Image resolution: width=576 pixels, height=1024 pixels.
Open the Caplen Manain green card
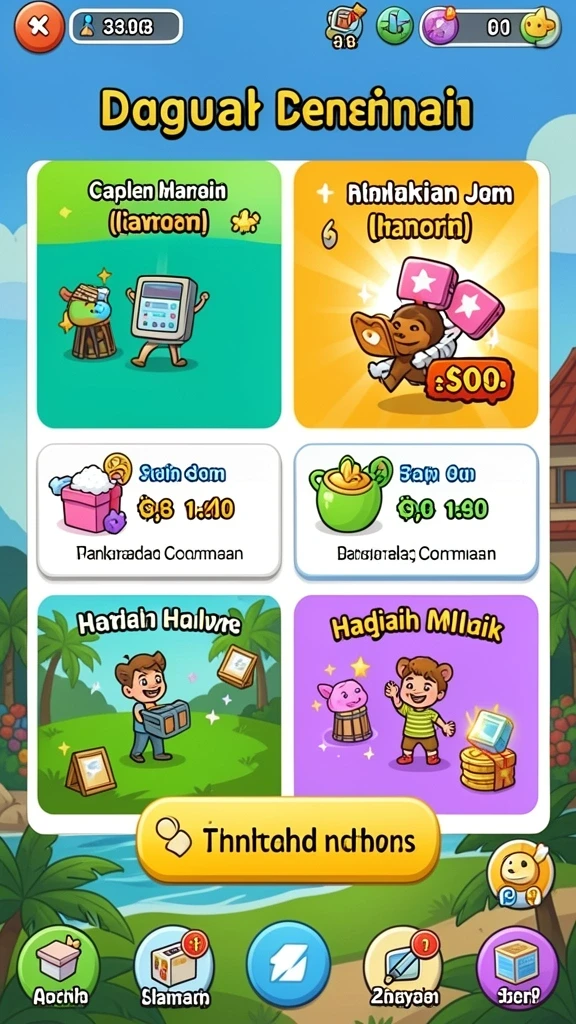tap(159, 295)
